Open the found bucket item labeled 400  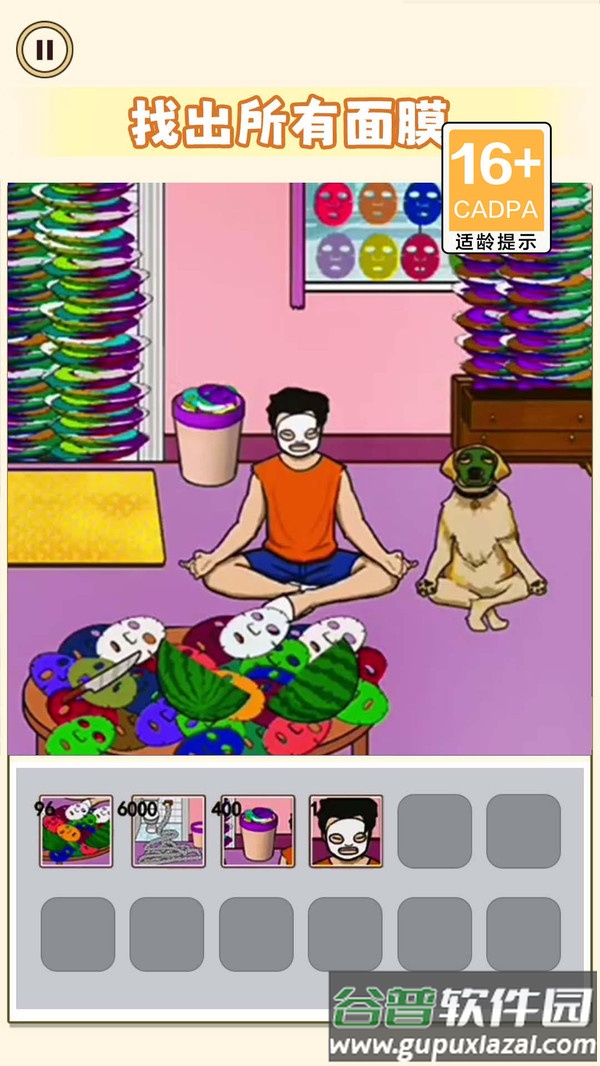pos(257,831)
